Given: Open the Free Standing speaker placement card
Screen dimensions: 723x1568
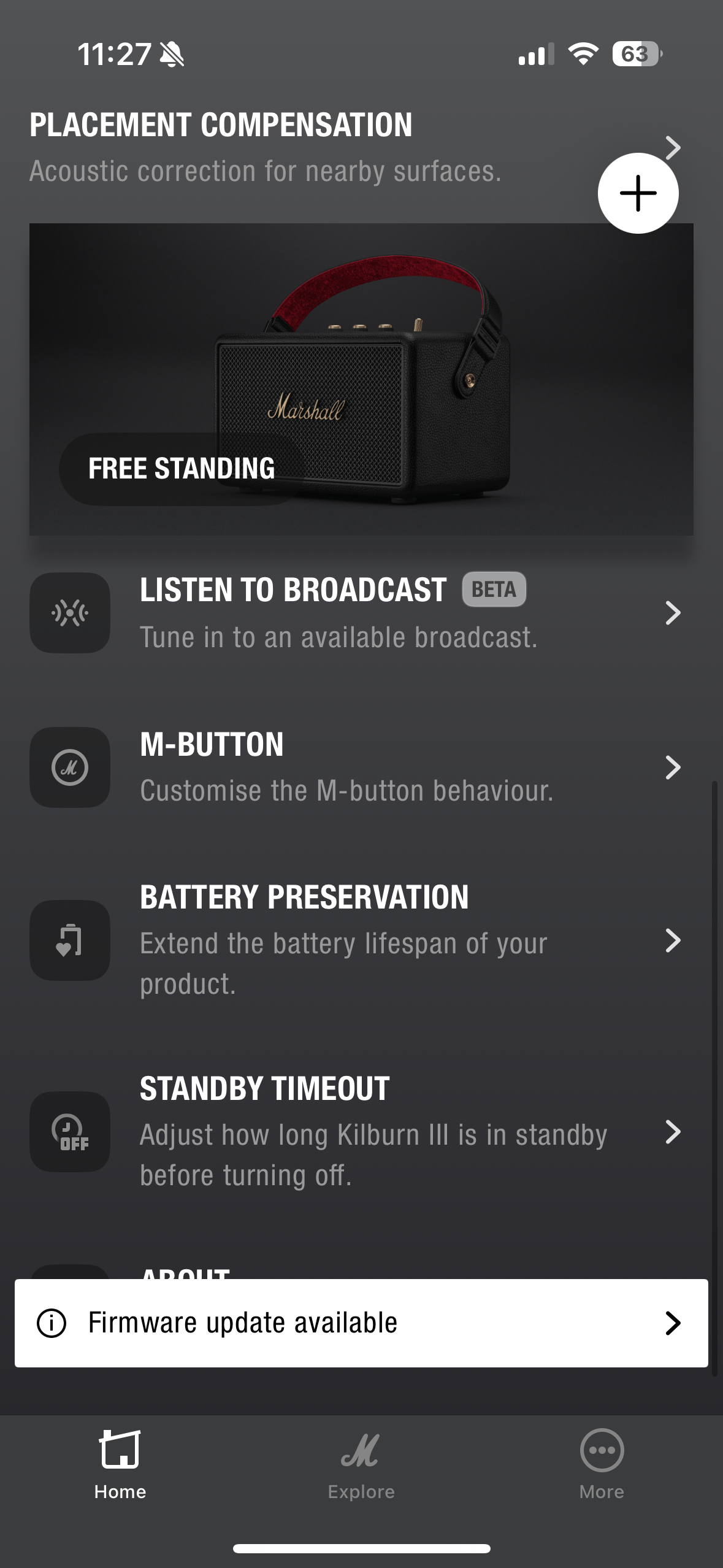Looking at the screenshot, I should pyautogui.click(x=361, y=380).
